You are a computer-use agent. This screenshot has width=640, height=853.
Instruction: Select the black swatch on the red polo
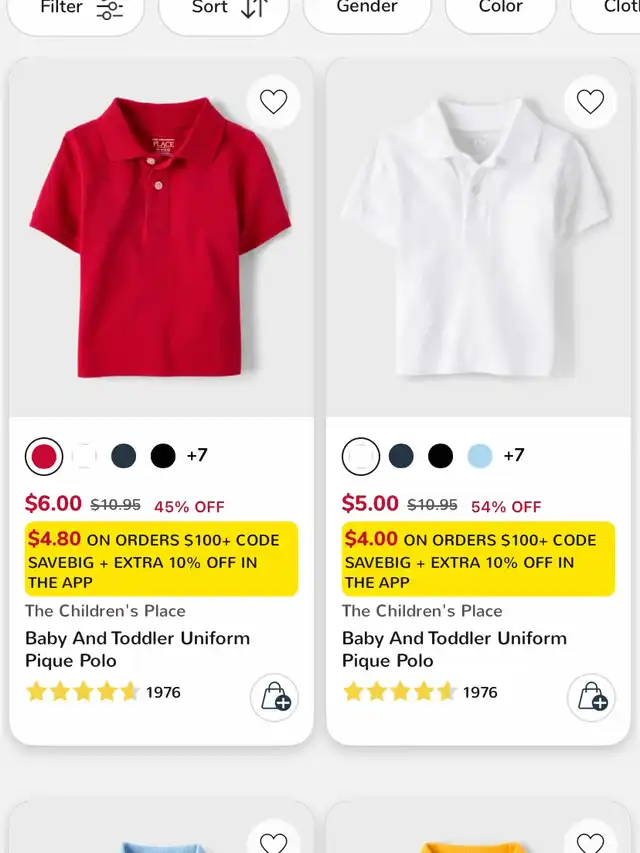click(163, 456)
